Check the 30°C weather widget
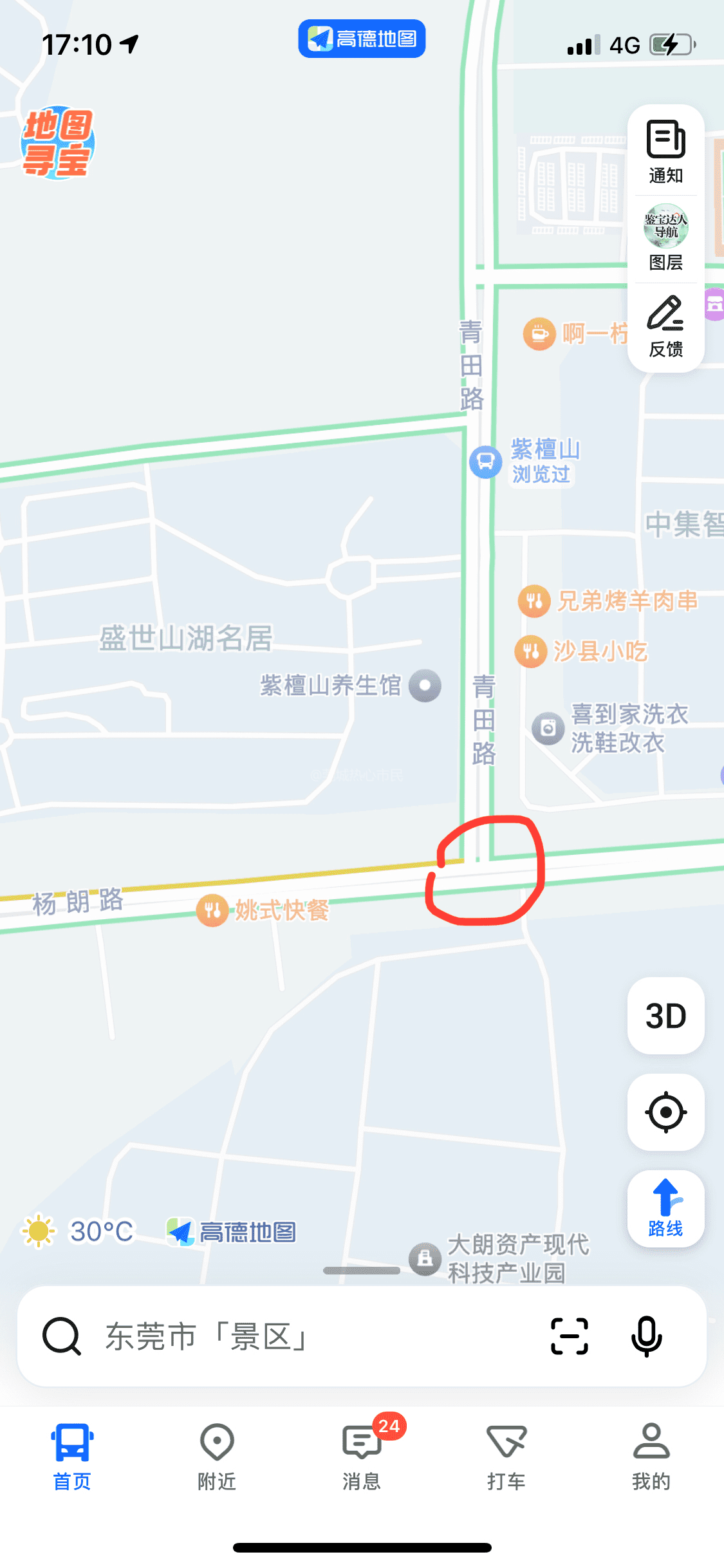The width and height of the screenshot is (724, 1568). [x=79, y=1231]
